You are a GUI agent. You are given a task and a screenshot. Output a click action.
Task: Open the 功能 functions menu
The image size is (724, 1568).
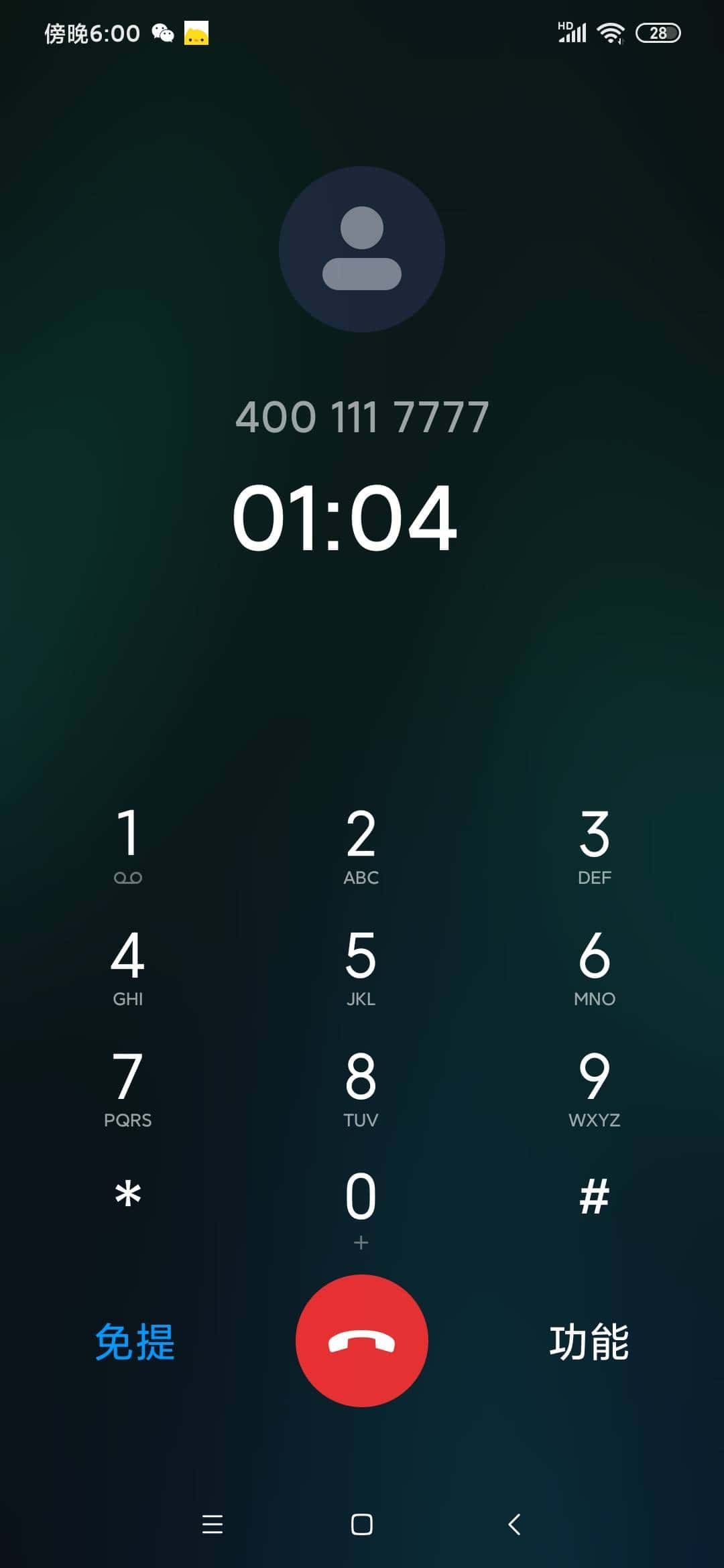pos(589,1342)
